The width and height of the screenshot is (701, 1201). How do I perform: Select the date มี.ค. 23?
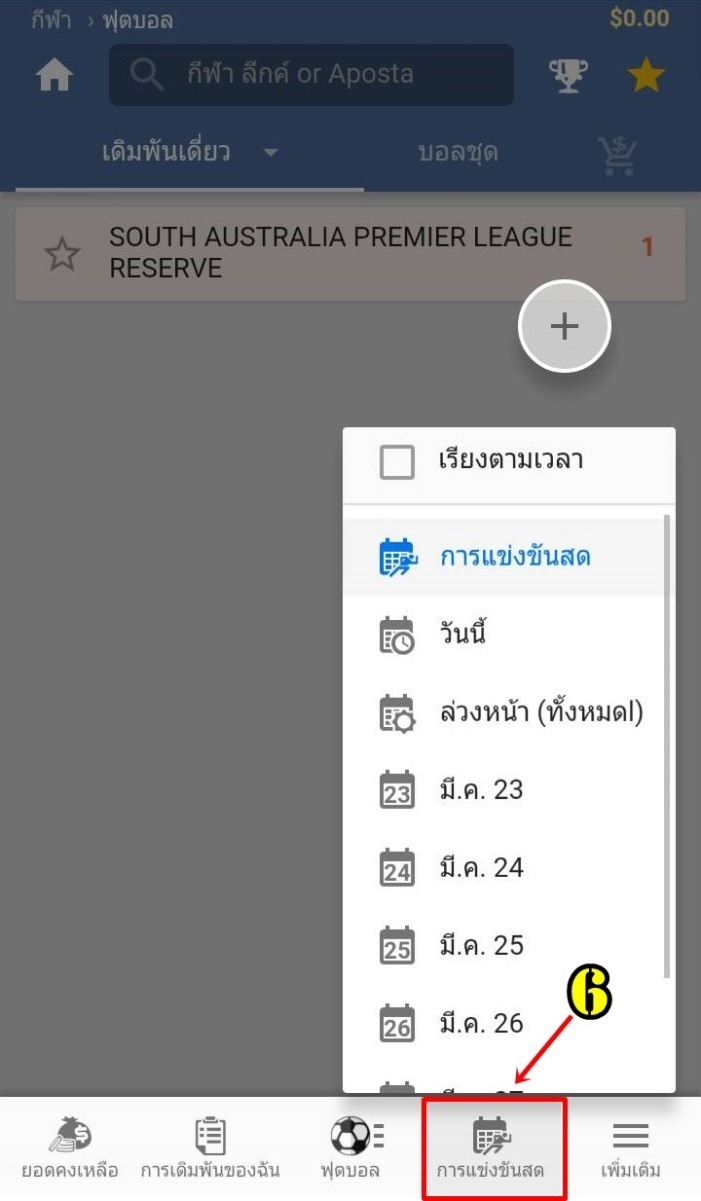(508, 790)
